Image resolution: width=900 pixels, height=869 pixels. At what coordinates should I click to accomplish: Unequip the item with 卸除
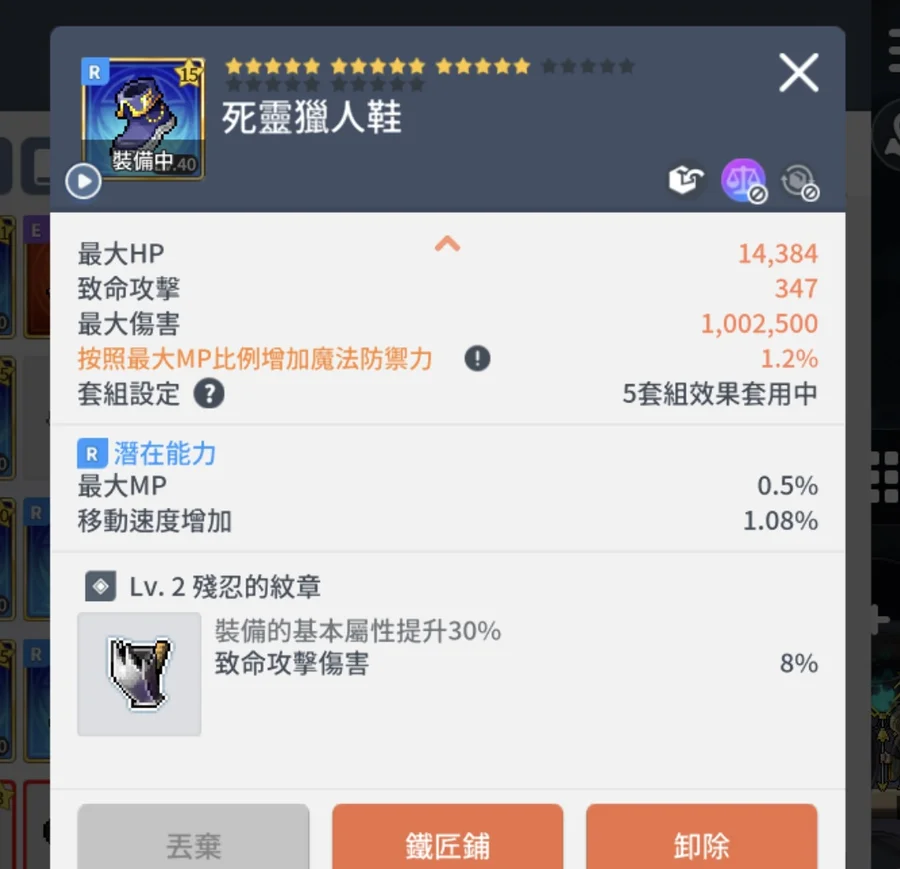[701, 845]
